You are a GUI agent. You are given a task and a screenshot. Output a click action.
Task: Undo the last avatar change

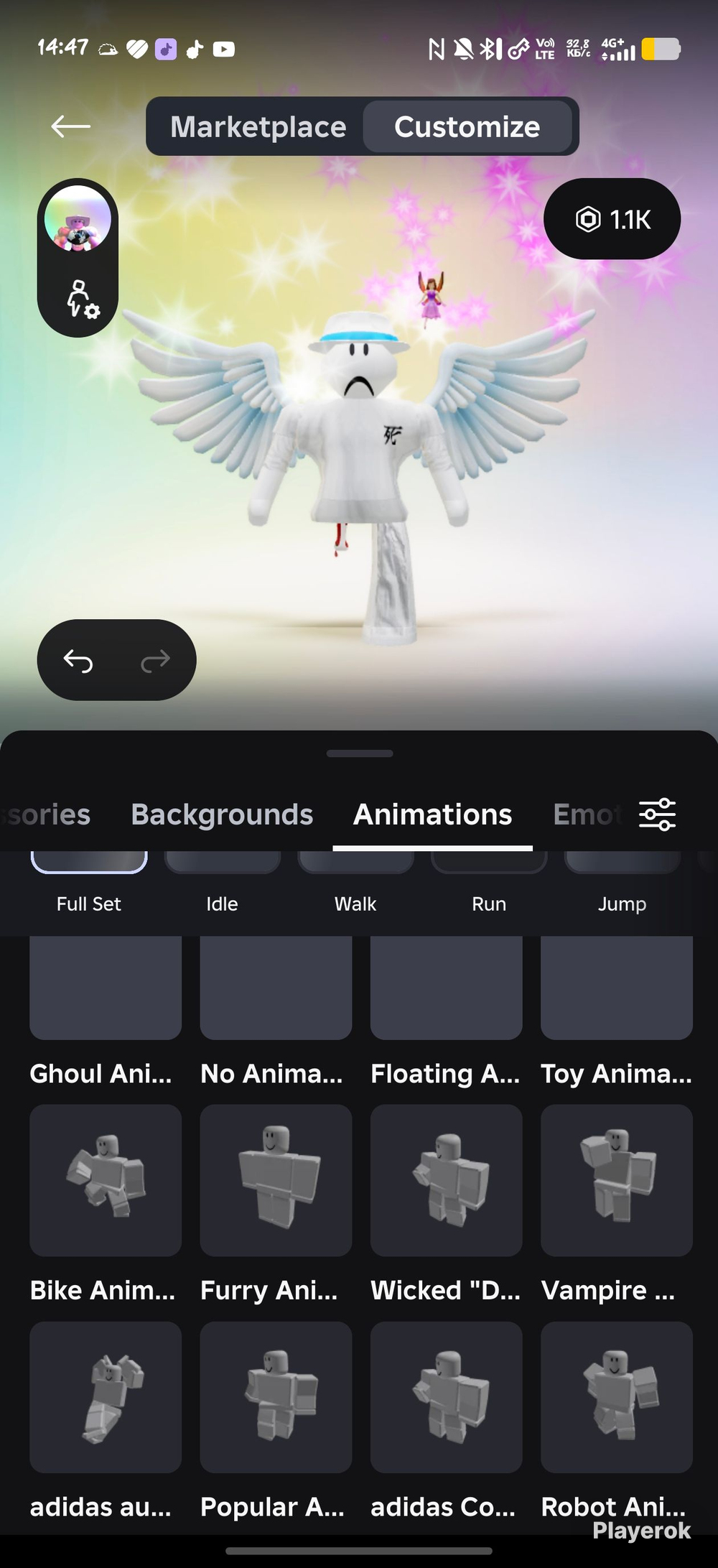[x=78, y=660]
